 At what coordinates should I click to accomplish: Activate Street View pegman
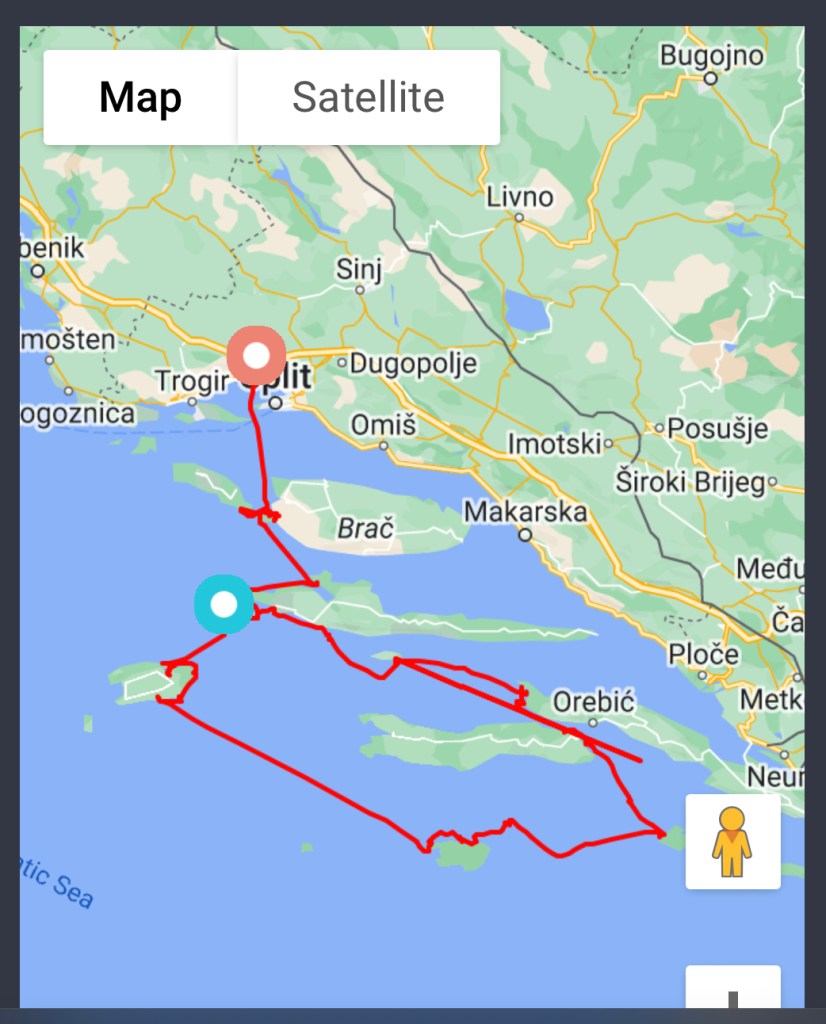click(732, 841)
